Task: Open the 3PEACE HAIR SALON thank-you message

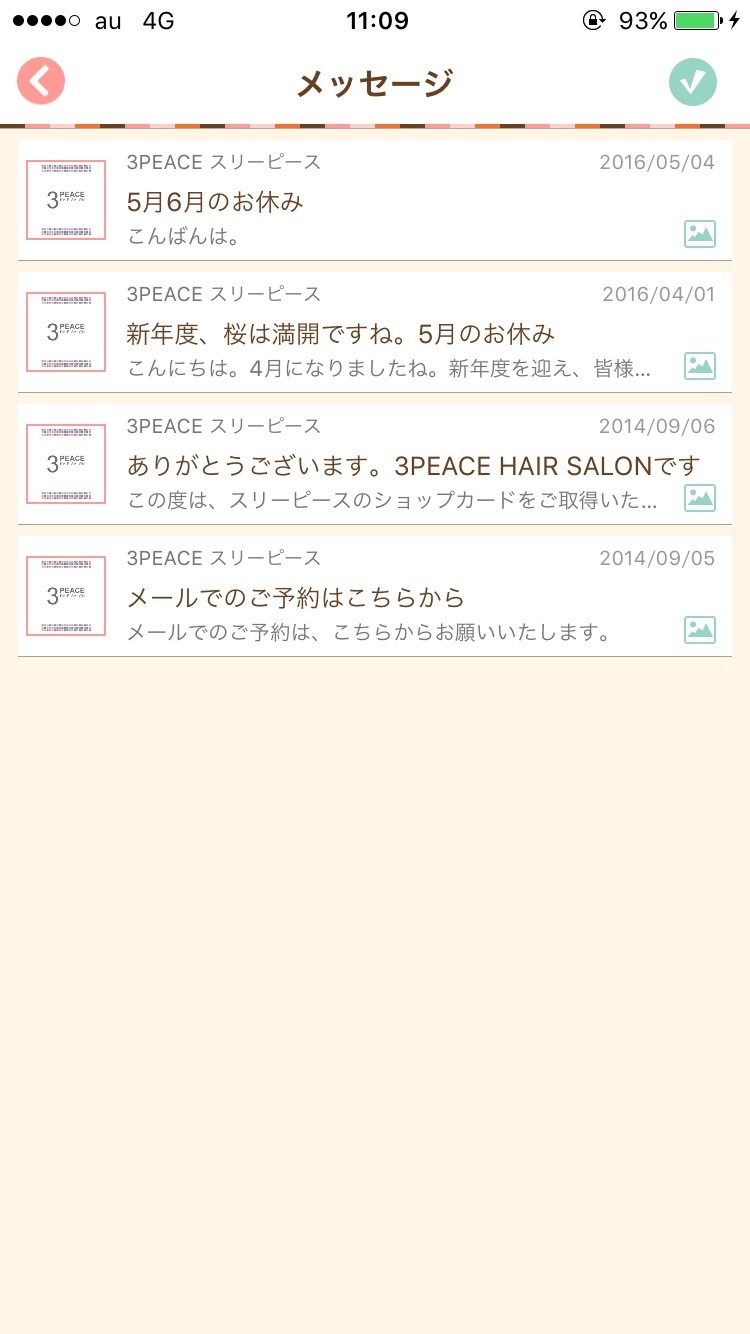Action: pos(375,464)
